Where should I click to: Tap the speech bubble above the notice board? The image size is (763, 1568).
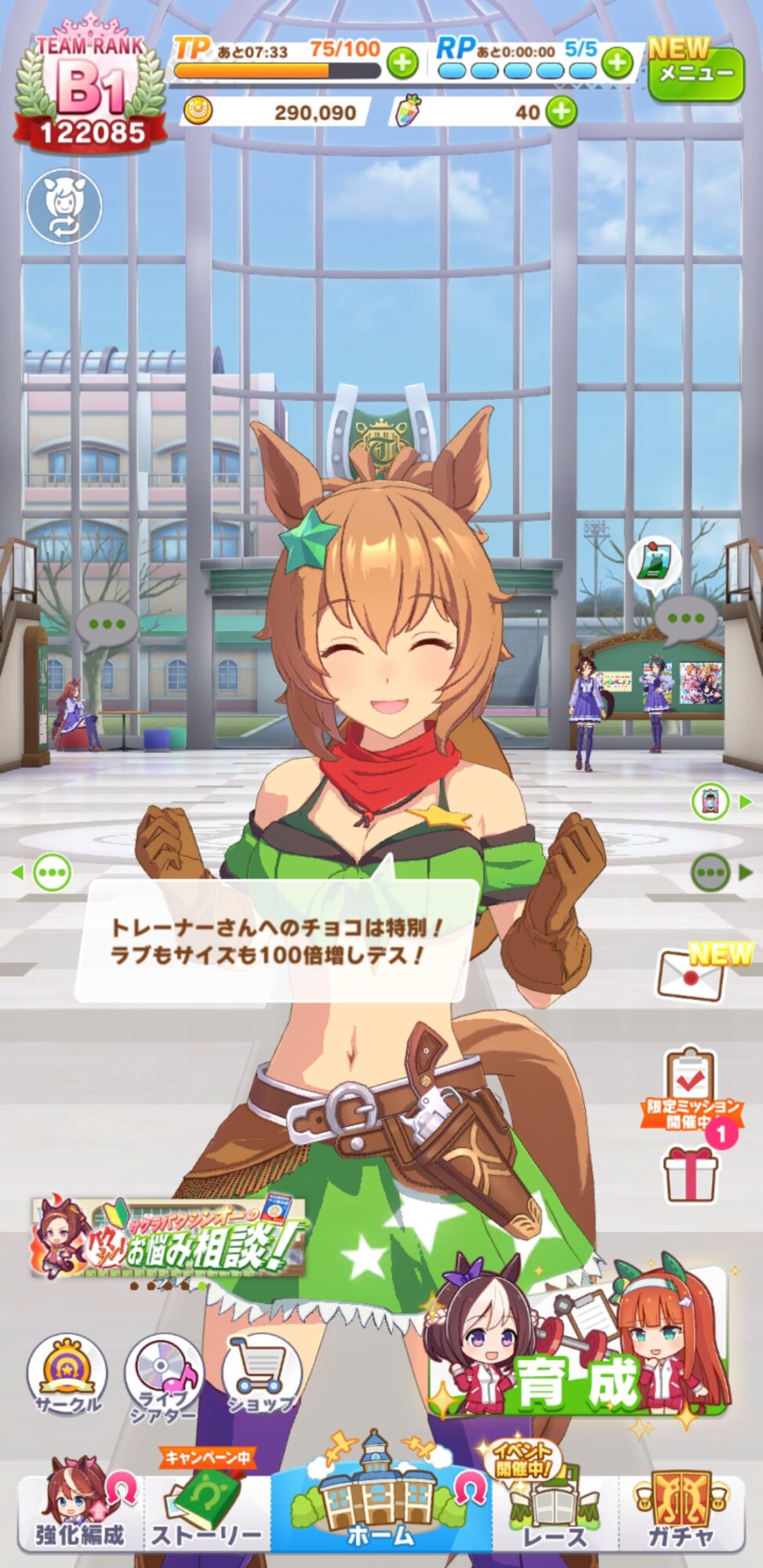click(686, 619)
